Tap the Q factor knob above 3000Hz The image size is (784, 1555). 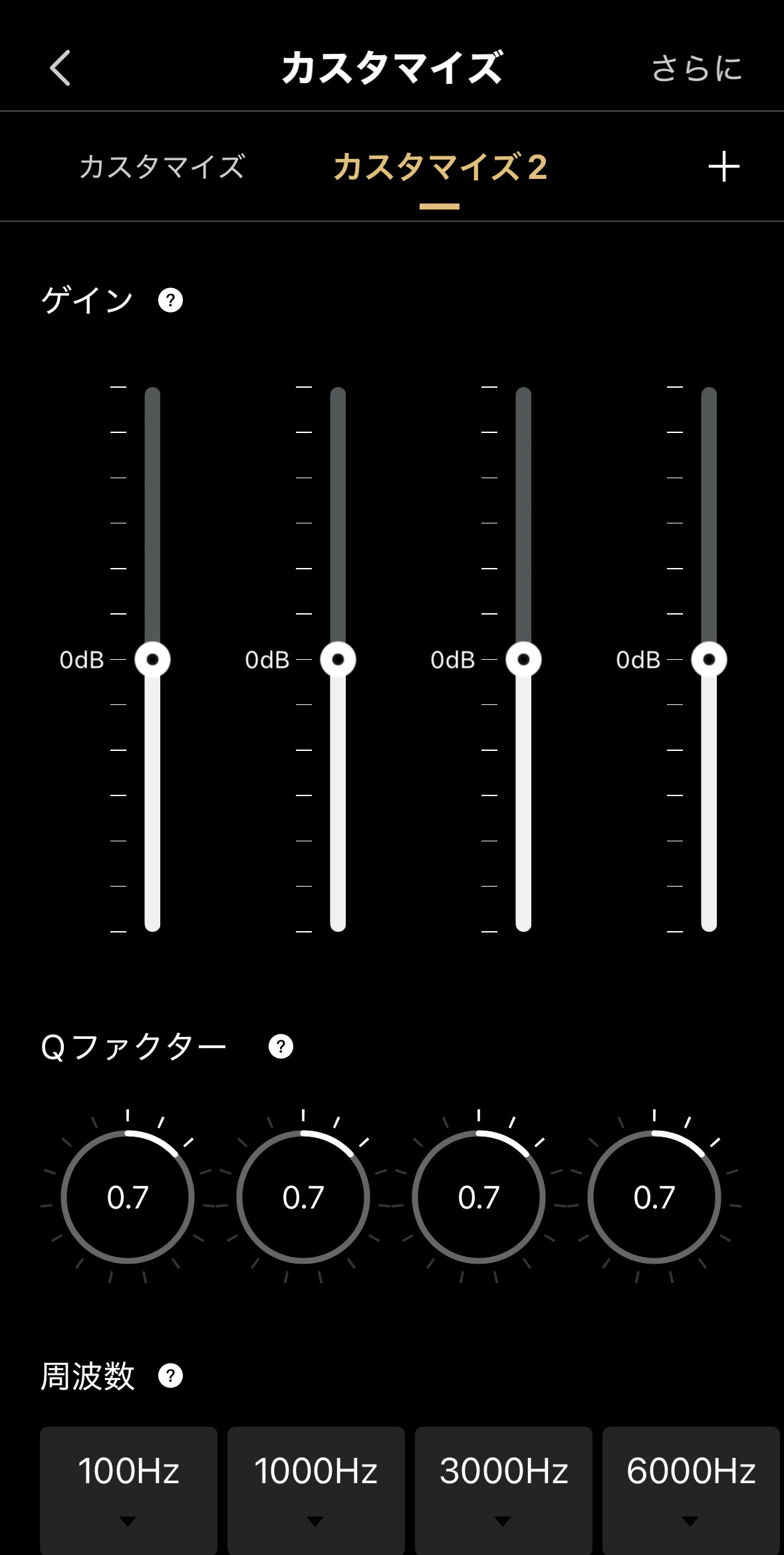479,1197
